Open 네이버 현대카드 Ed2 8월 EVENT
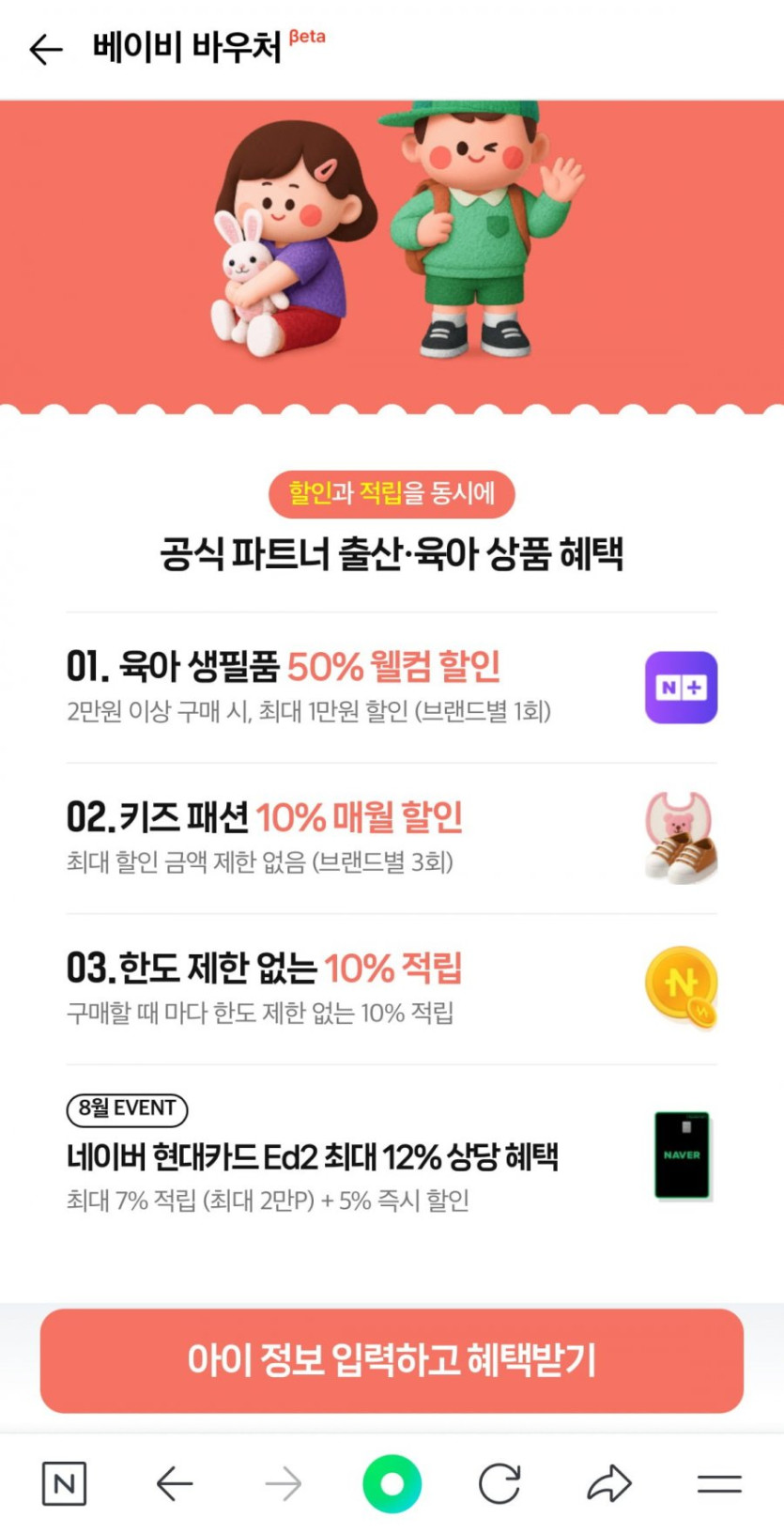The image size is (784, 1534). [x=392, y=1154]
